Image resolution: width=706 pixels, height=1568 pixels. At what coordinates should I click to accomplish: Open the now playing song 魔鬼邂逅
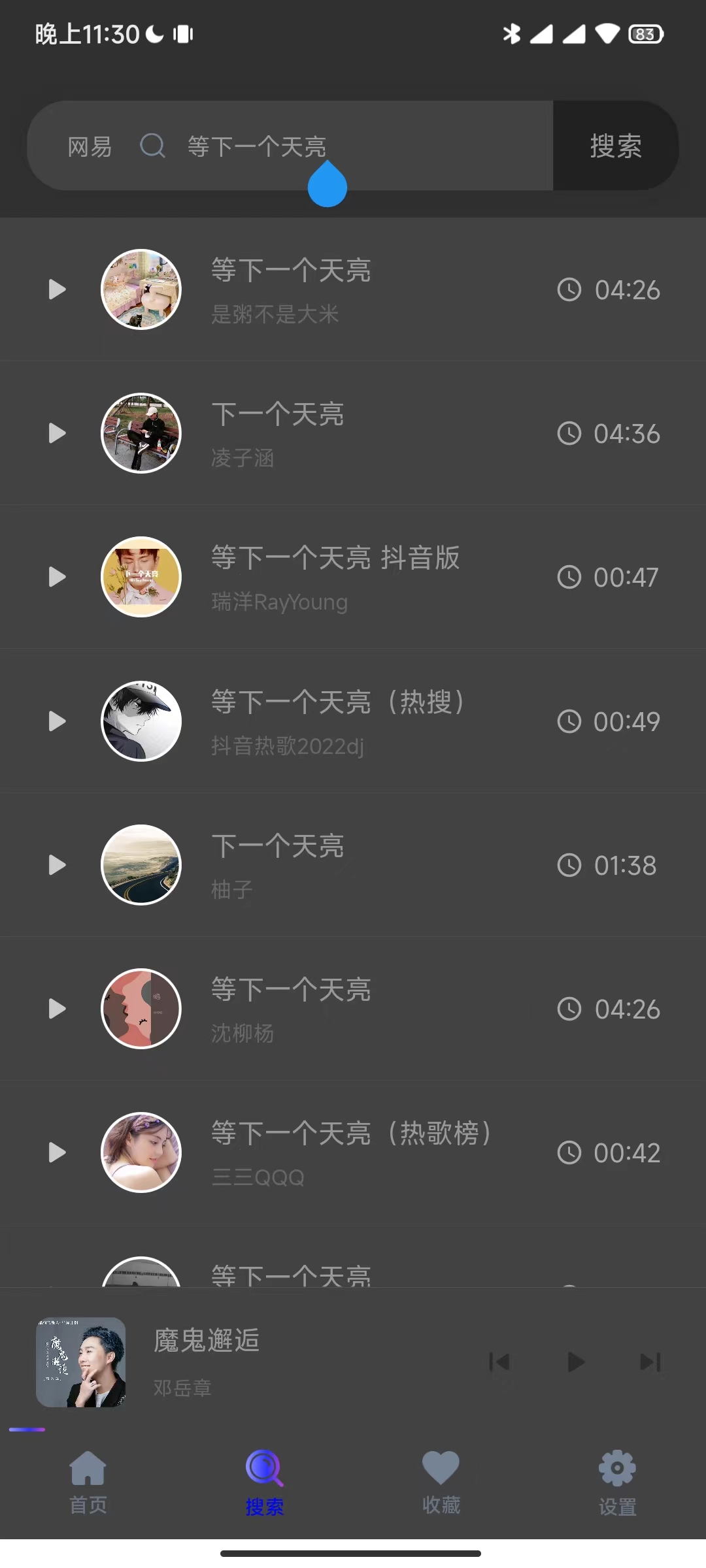point(206,1361)
